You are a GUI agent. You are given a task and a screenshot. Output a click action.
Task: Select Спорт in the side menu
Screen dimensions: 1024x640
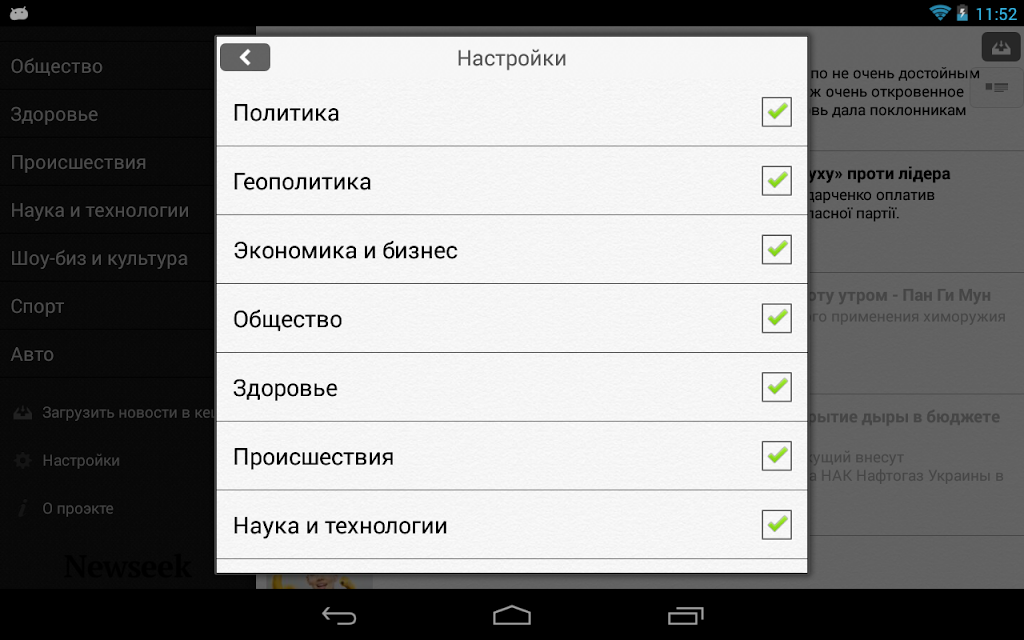pyautogui.click(x=37, y=306)
